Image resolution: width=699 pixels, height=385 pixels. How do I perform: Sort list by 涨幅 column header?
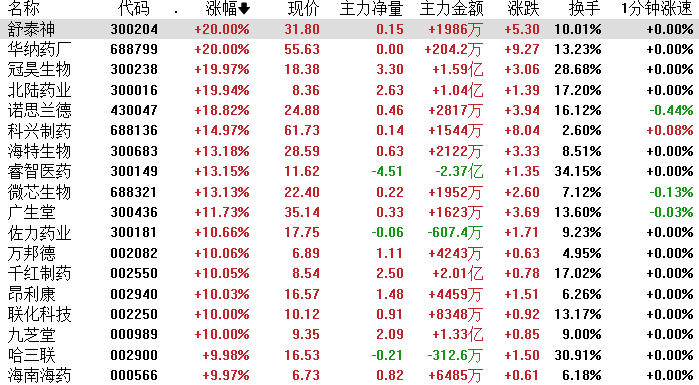pos(227,8)
